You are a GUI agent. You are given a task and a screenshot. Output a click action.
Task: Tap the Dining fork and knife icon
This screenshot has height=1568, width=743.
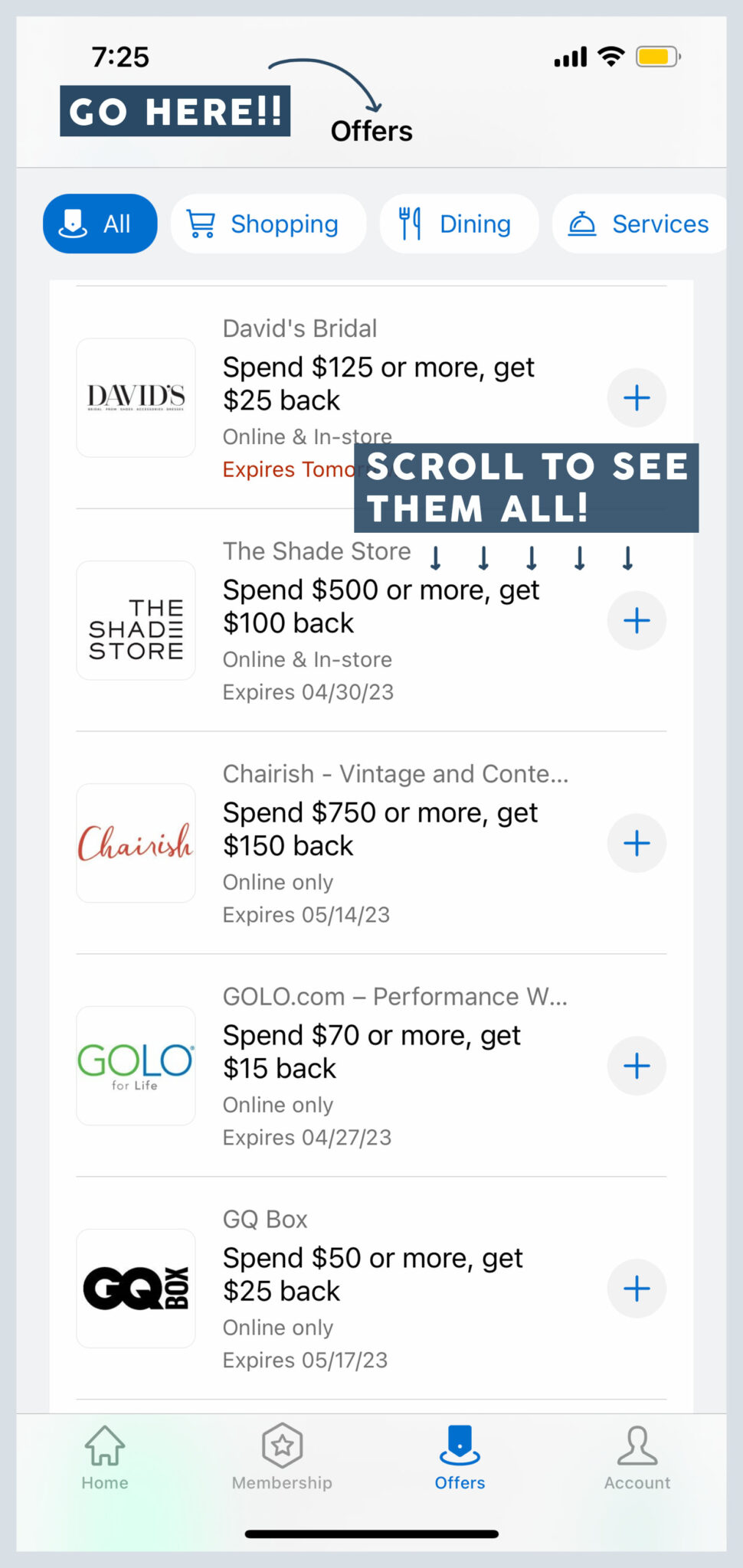pos(411,223)
